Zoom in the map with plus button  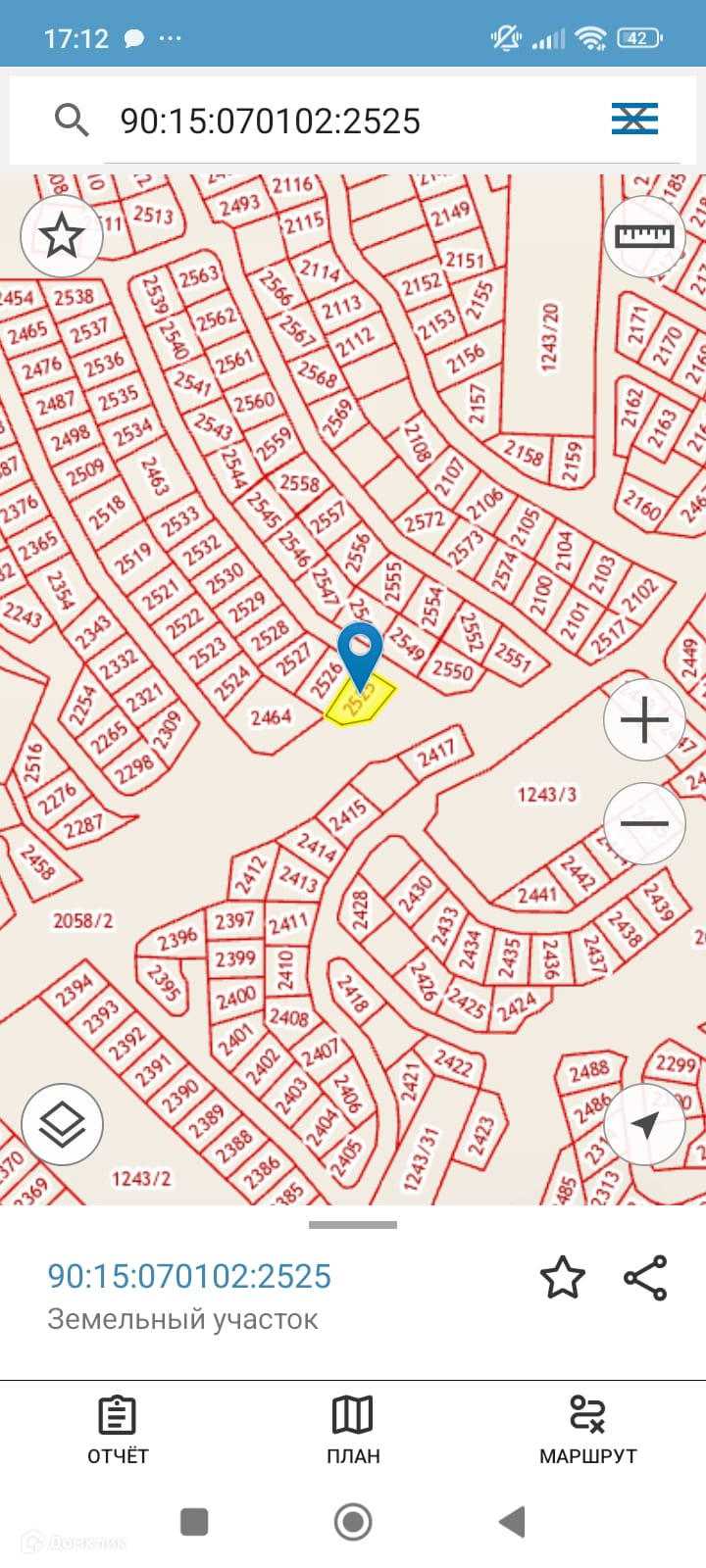[x=643, y=720]
